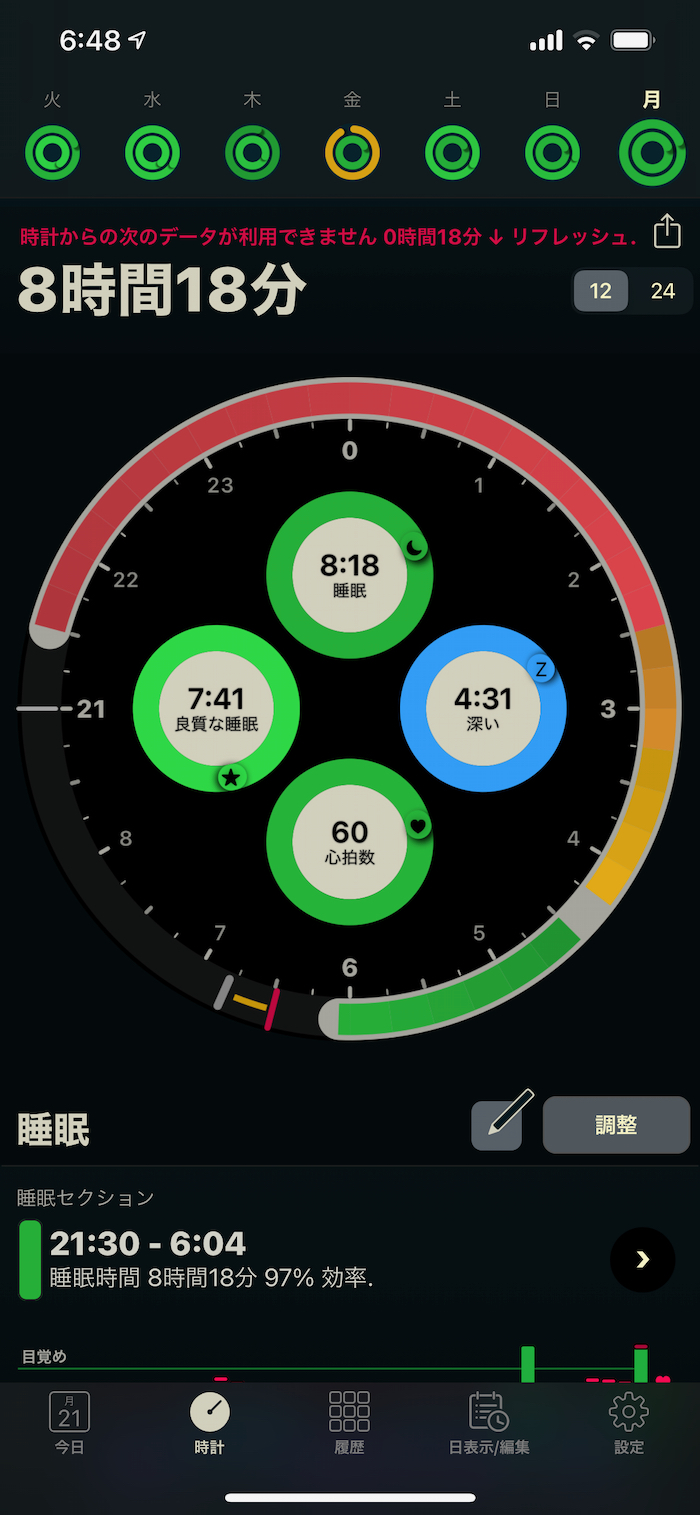
Task: Switch to the 時計 tab
Action: [210, 1422]
